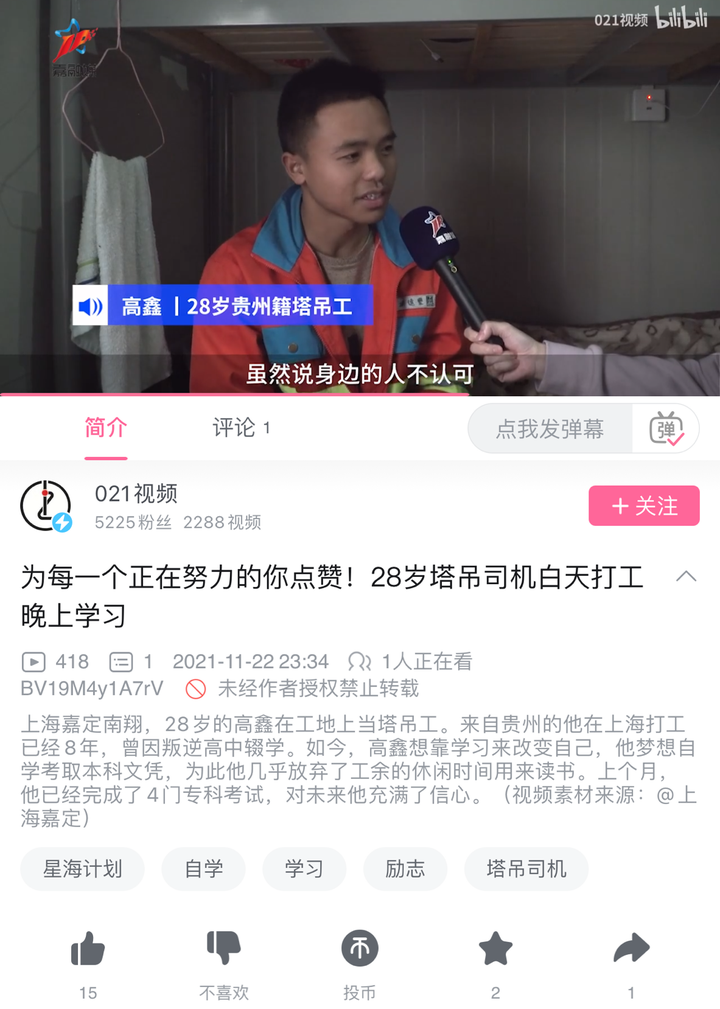Open the 点我发弹幕 input field
The width and height of the screenshot is (720, 1009).
click(550, 429)
